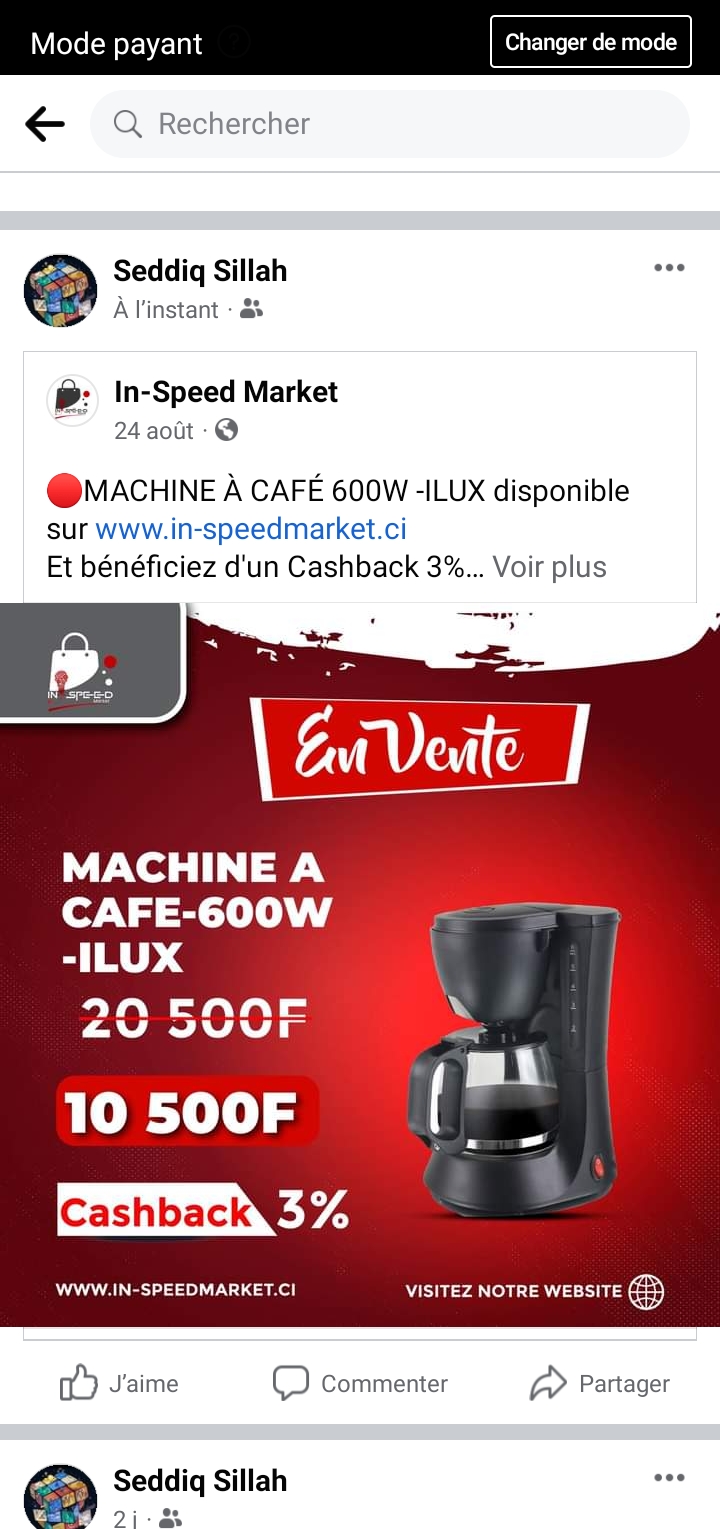Open In-Speed Market's profile picture
Viewport: 720px width, 1529px height.
click(x=72, y=401)
